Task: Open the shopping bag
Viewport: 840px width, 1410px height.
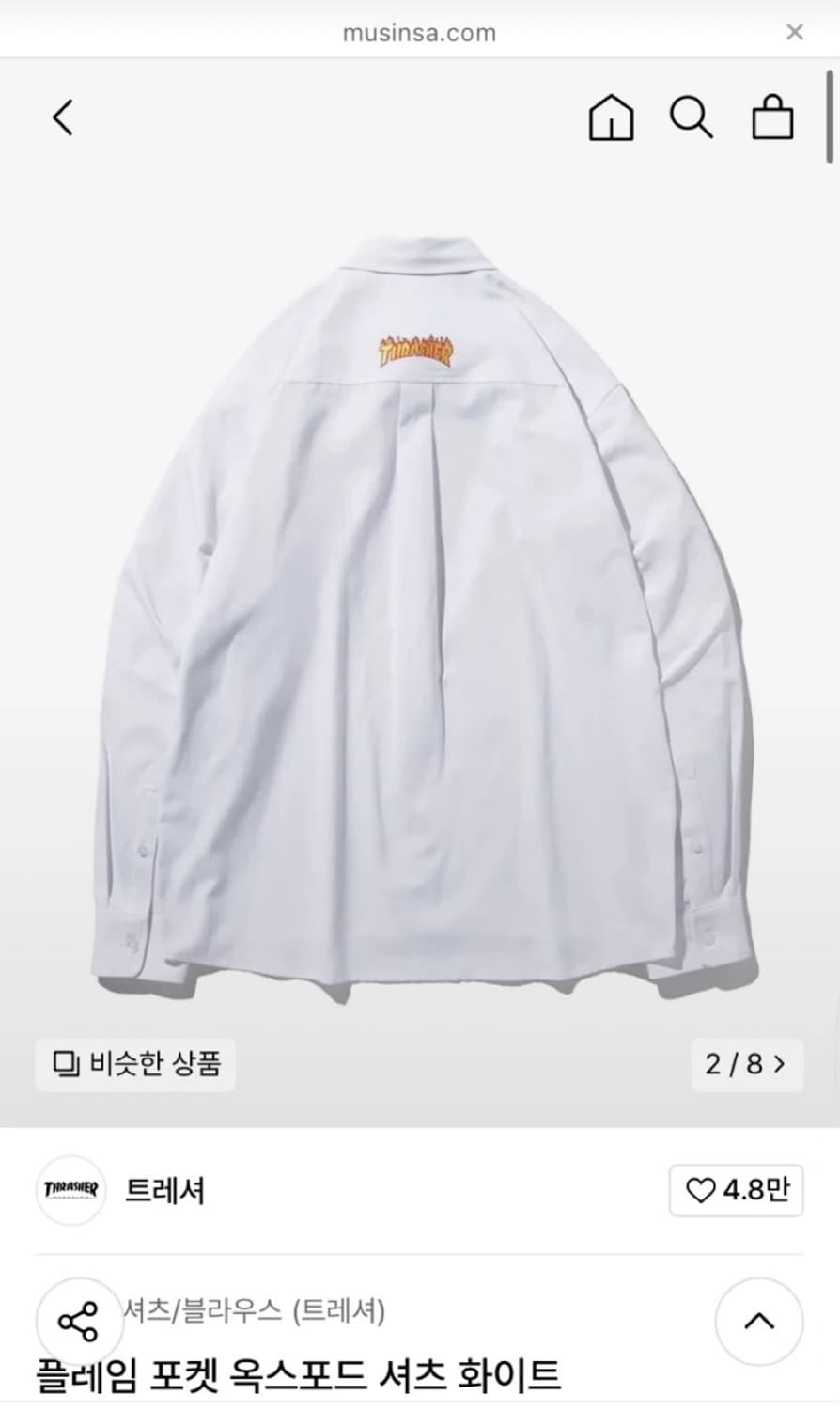Action: click(x=772, y=118)
